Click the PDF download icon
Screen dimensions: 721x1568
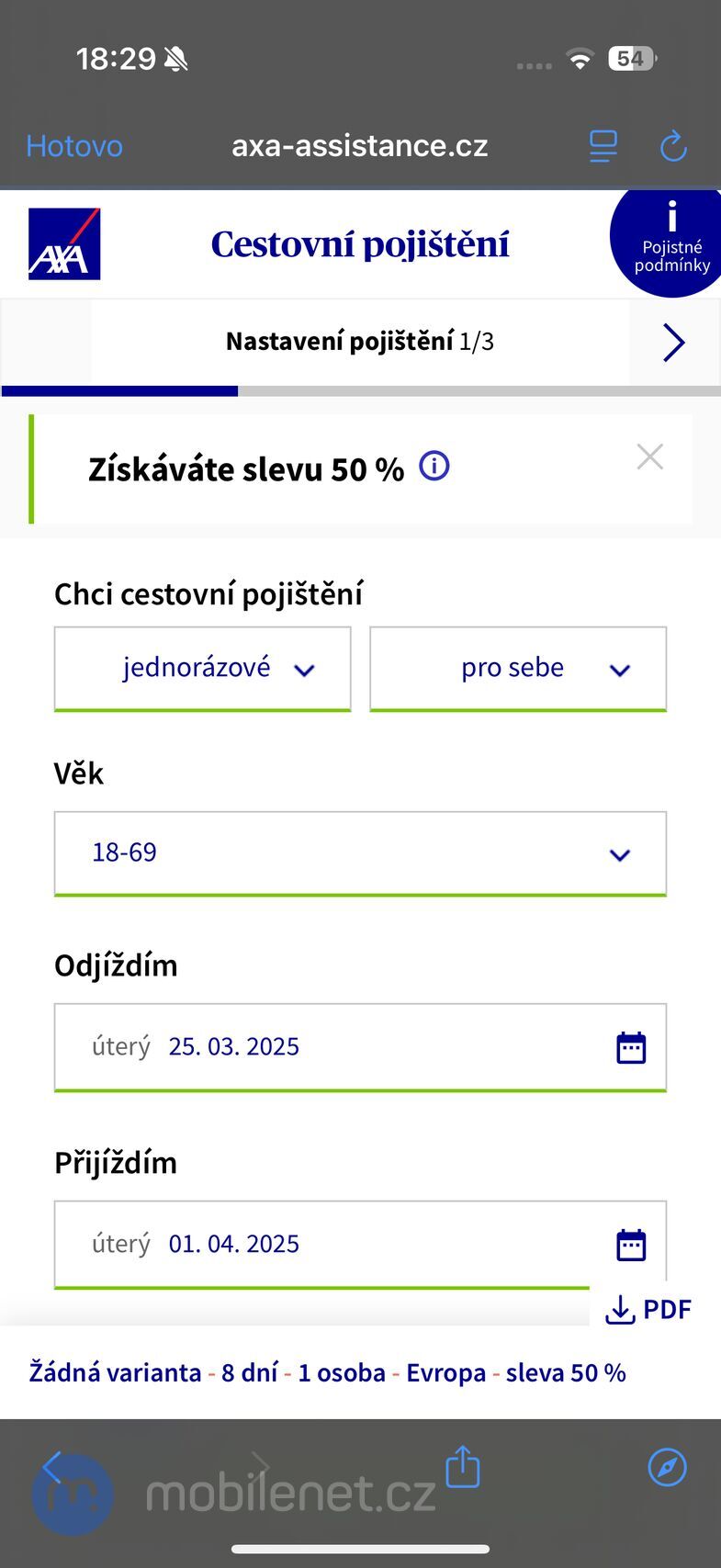(x=622, y=1308)
